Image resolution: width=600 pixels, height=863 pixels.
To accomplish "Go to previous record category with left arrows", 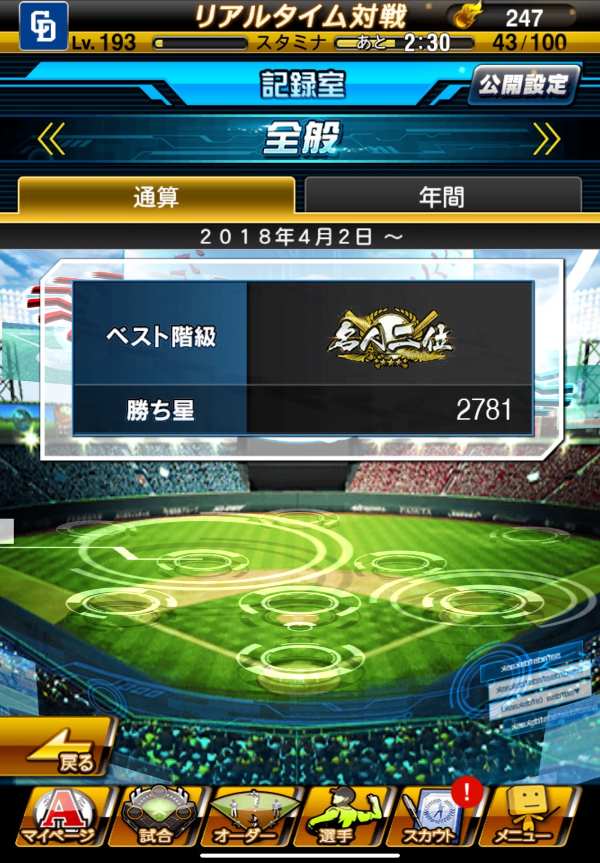I will (51, 139).
